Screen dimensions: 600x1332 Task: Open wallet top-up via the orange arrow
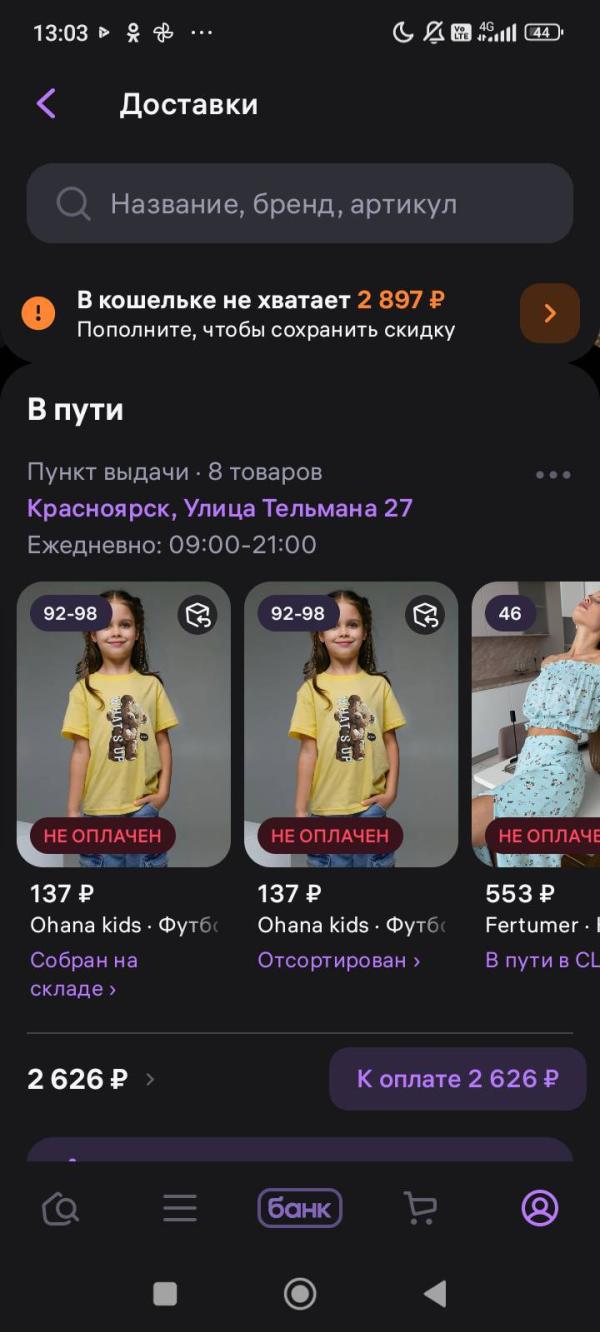pos(549,313)
